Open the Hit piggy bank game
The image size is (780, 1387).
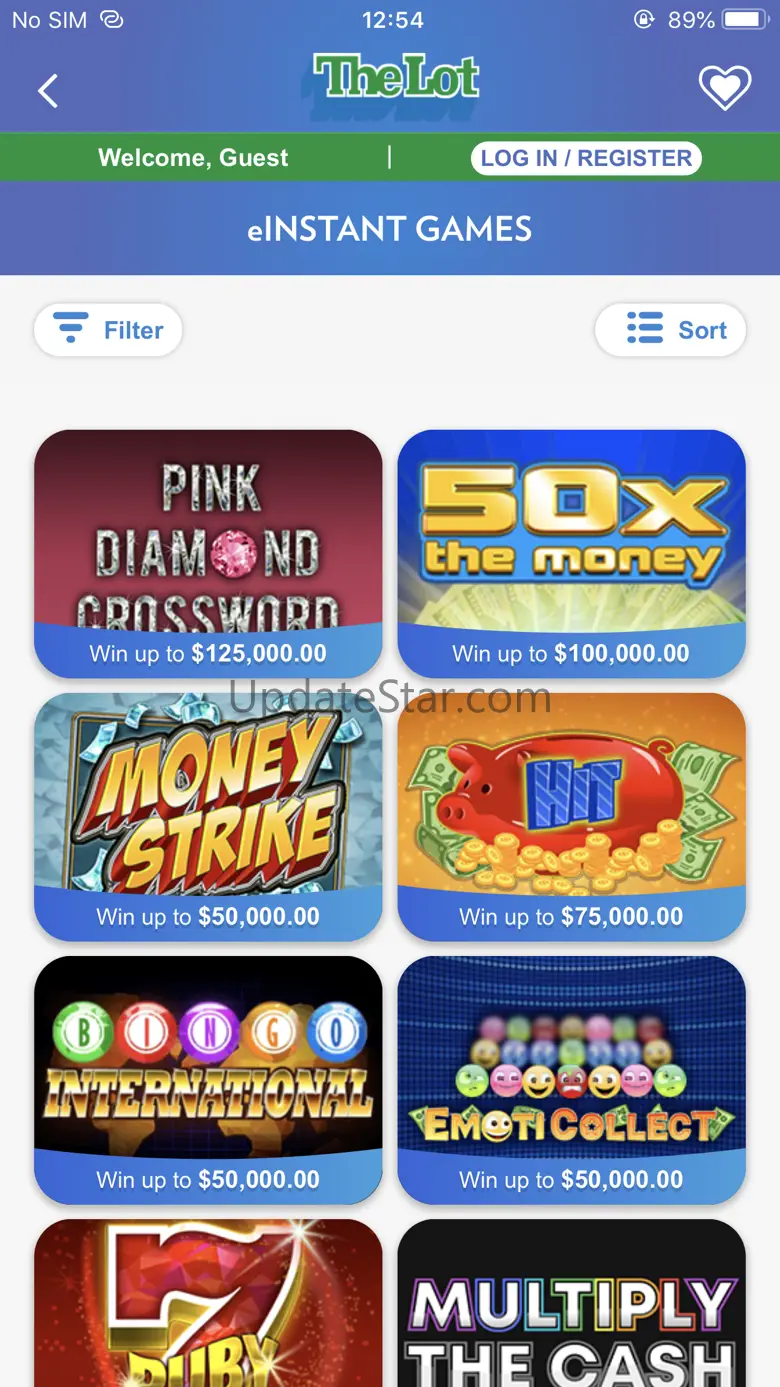(x=572, y=817)
